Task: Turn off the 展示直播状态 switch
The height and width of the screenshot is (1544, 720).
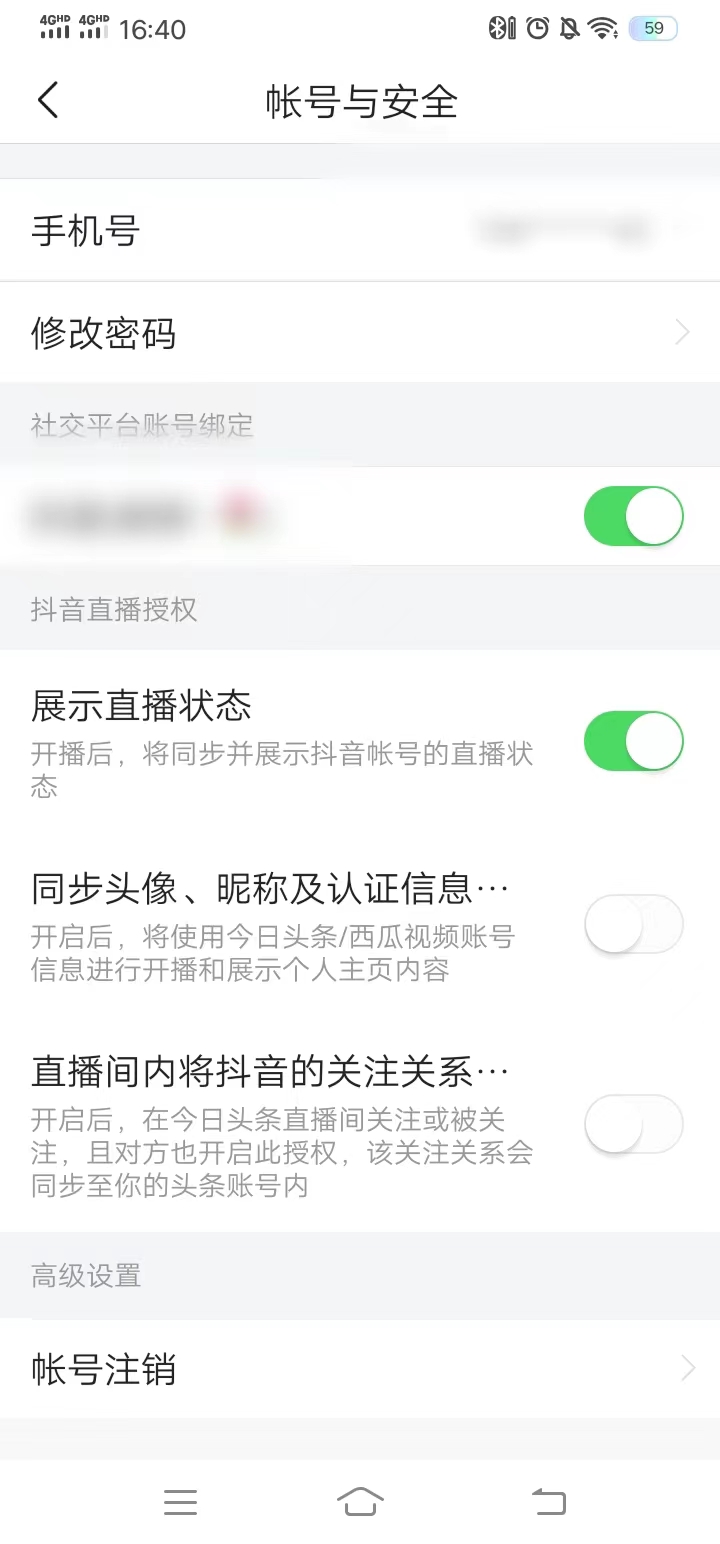Action: [x=633, y=742]
